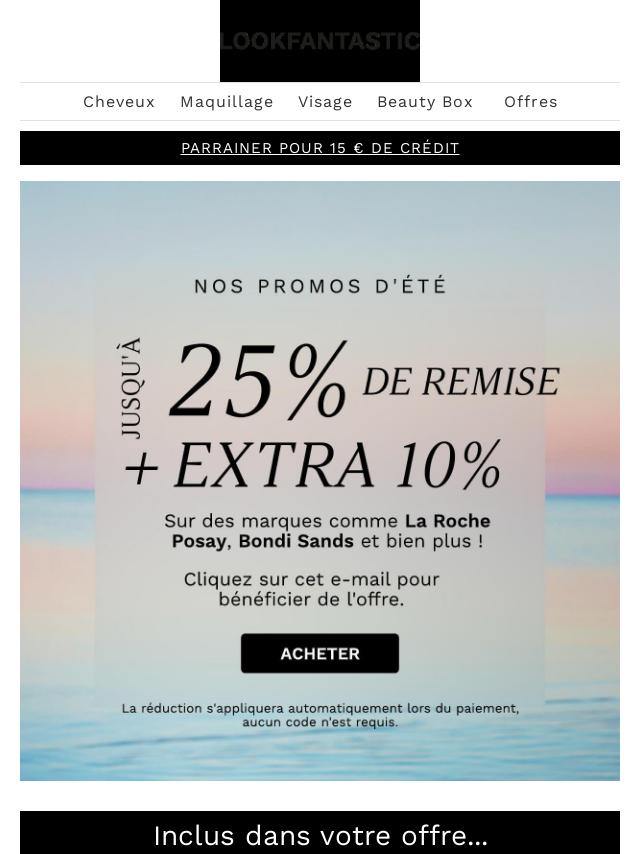Select the Visage category
640x854 pixels.
point(325,102)
